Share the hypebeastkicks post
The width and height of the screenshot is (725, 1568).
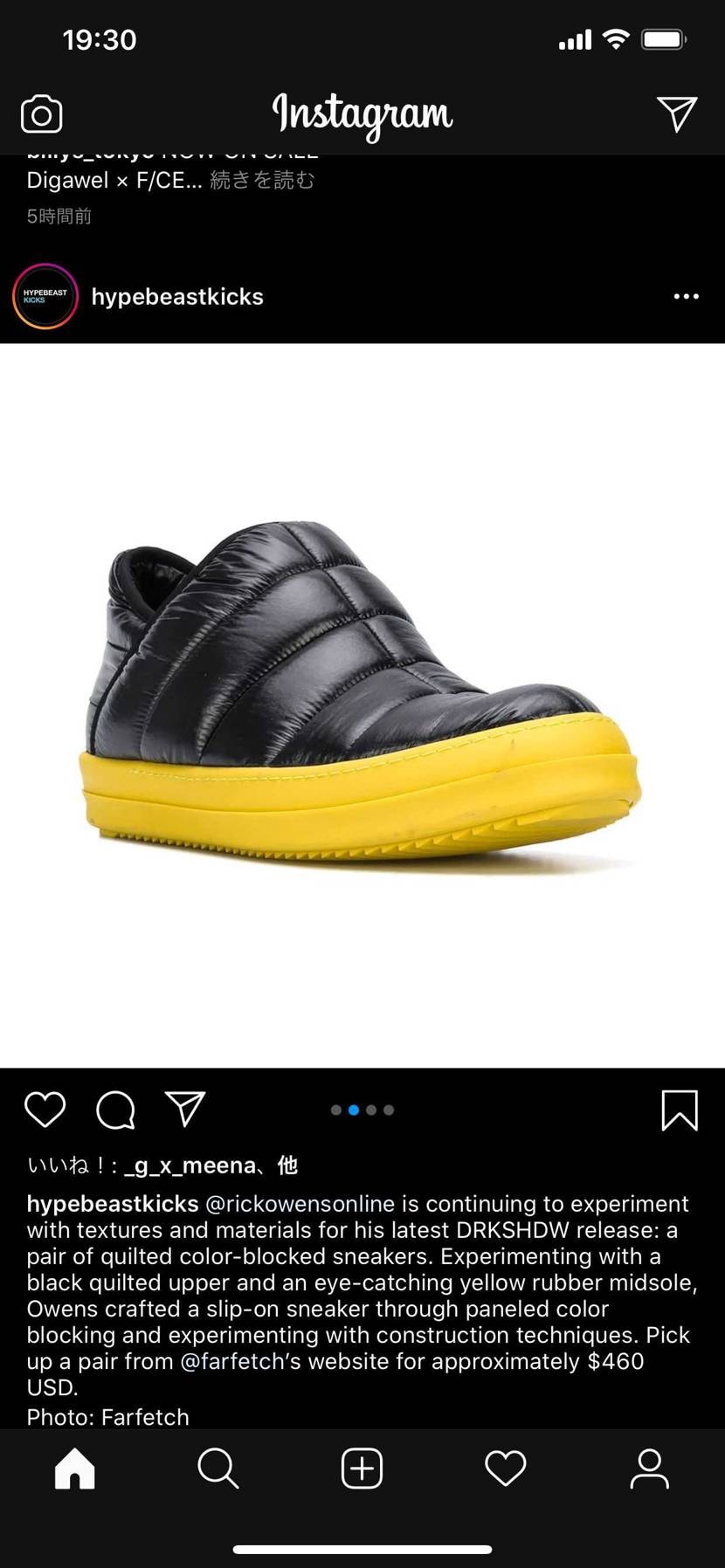pyautogui.click(x=185, y=1110)
